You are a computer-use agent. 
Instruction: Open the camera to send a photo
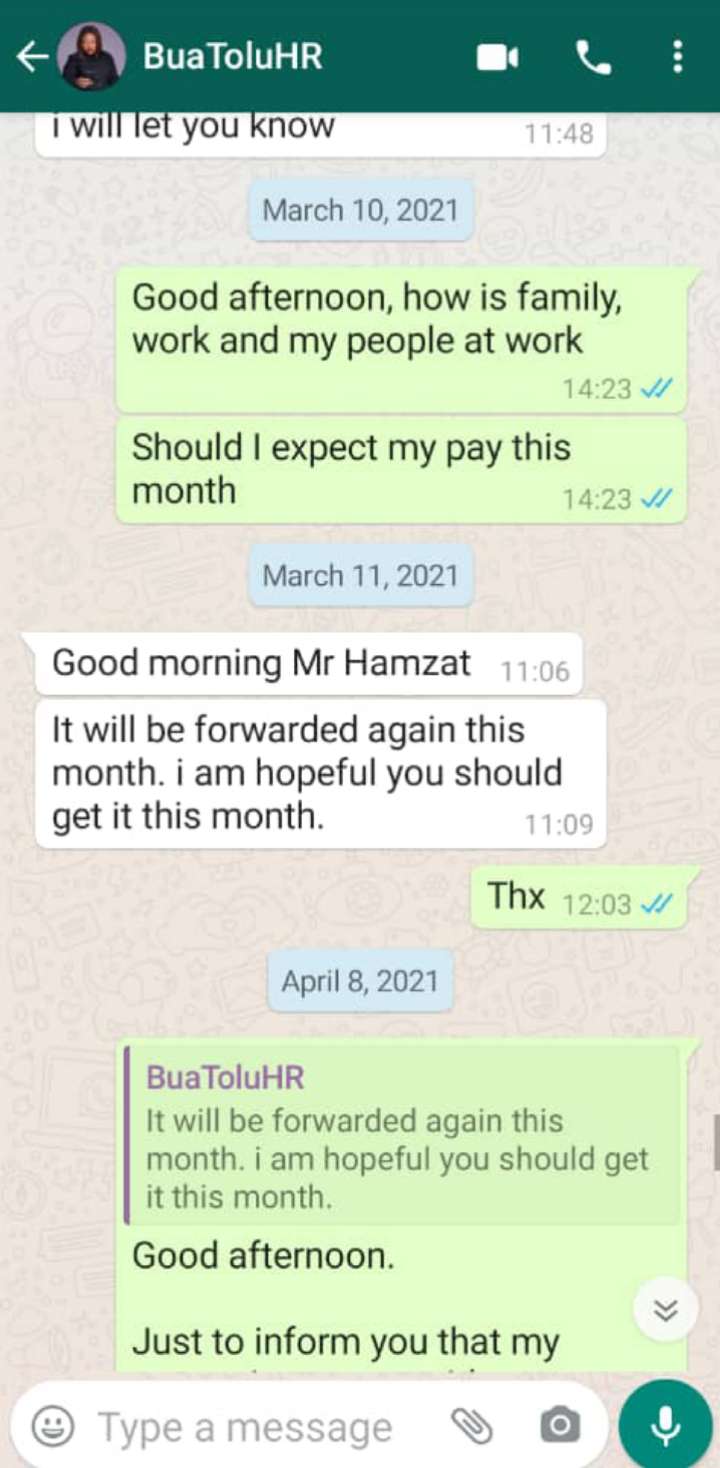point(560,1426)
